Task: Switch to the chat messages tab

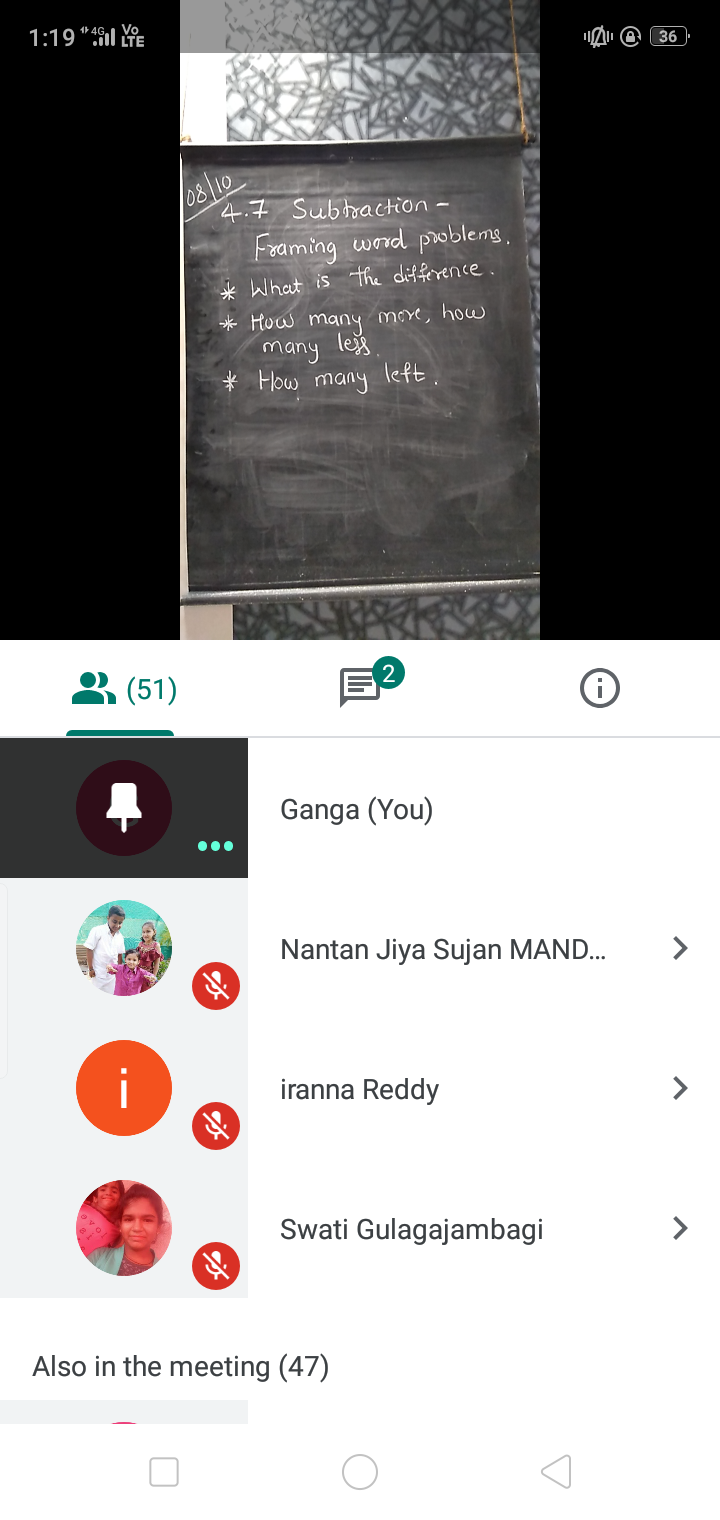Action: click(x=360, y=687)
